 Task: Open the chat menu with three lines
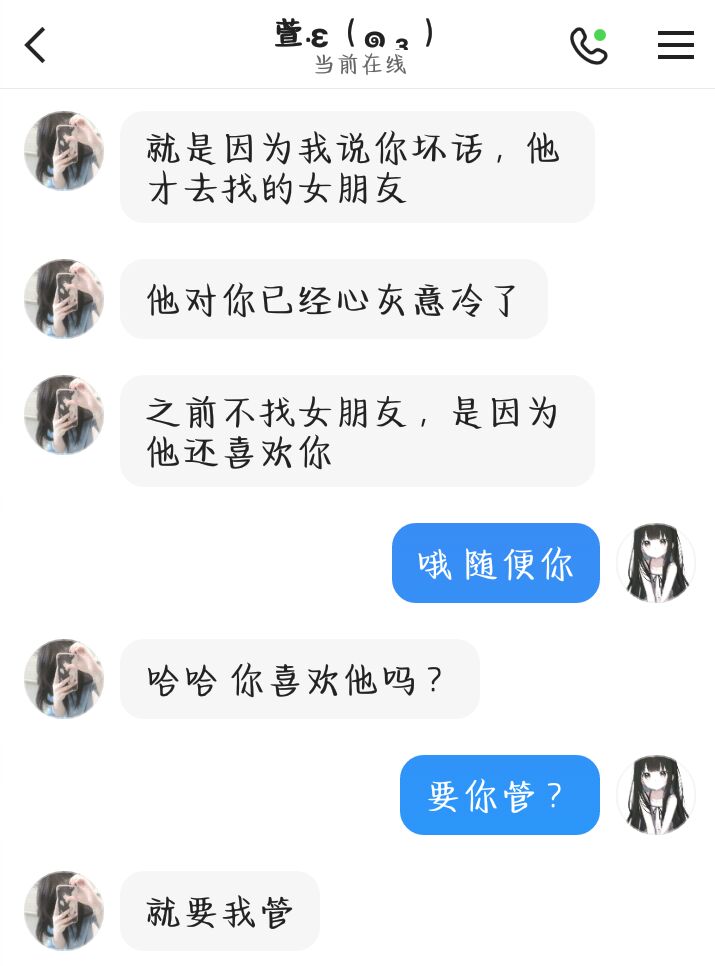(x=675, y=45)
